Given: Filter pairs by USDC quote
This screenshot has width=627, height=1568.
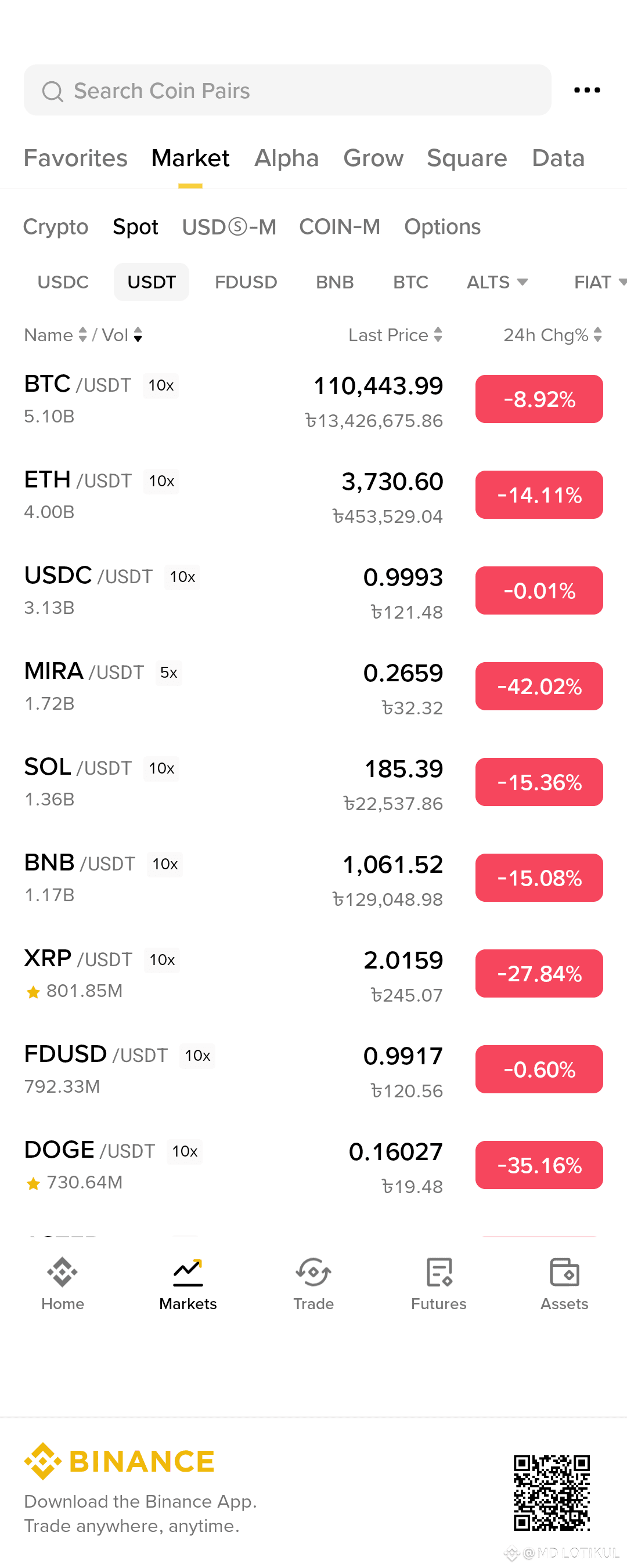Looking at the screenshot, I should pyautogui.click(x=63, y=283).
